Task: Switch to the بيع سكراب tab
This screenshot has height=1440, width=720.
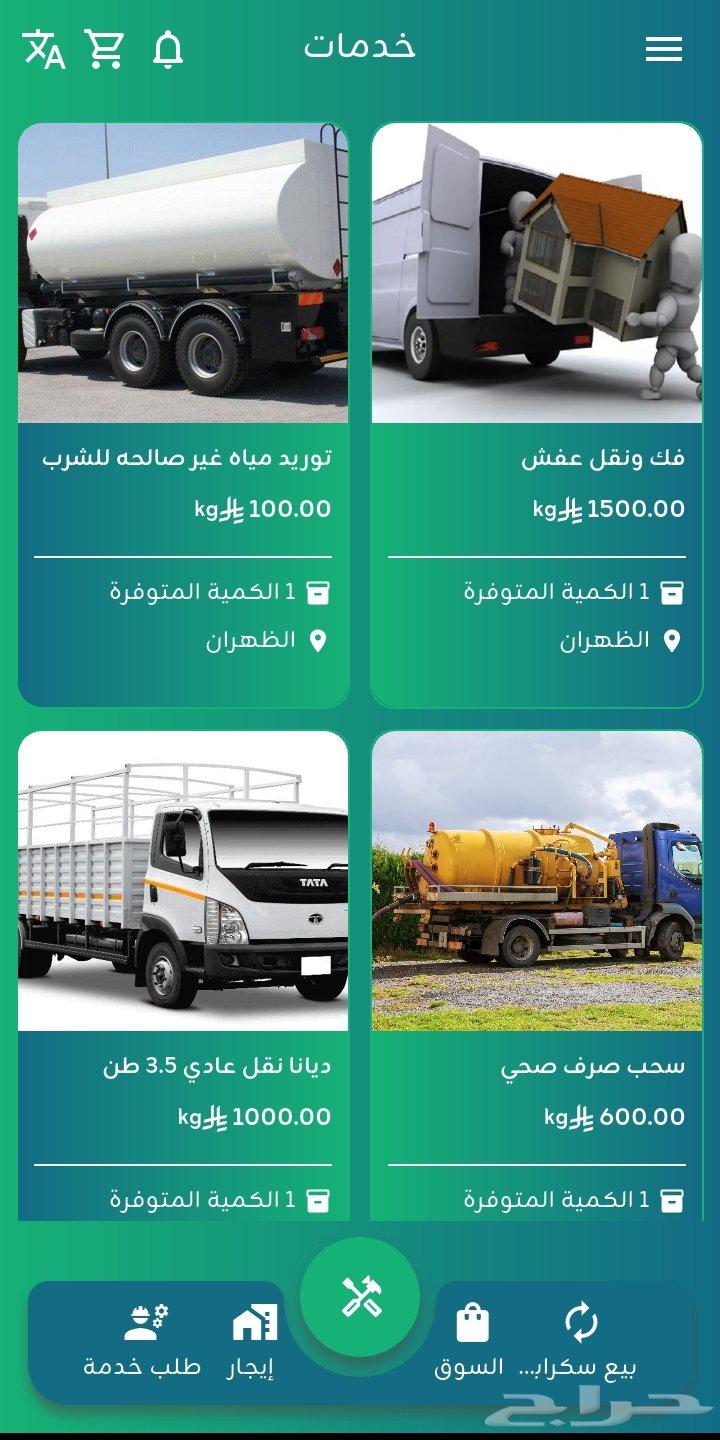Action: coord(580,1341)
